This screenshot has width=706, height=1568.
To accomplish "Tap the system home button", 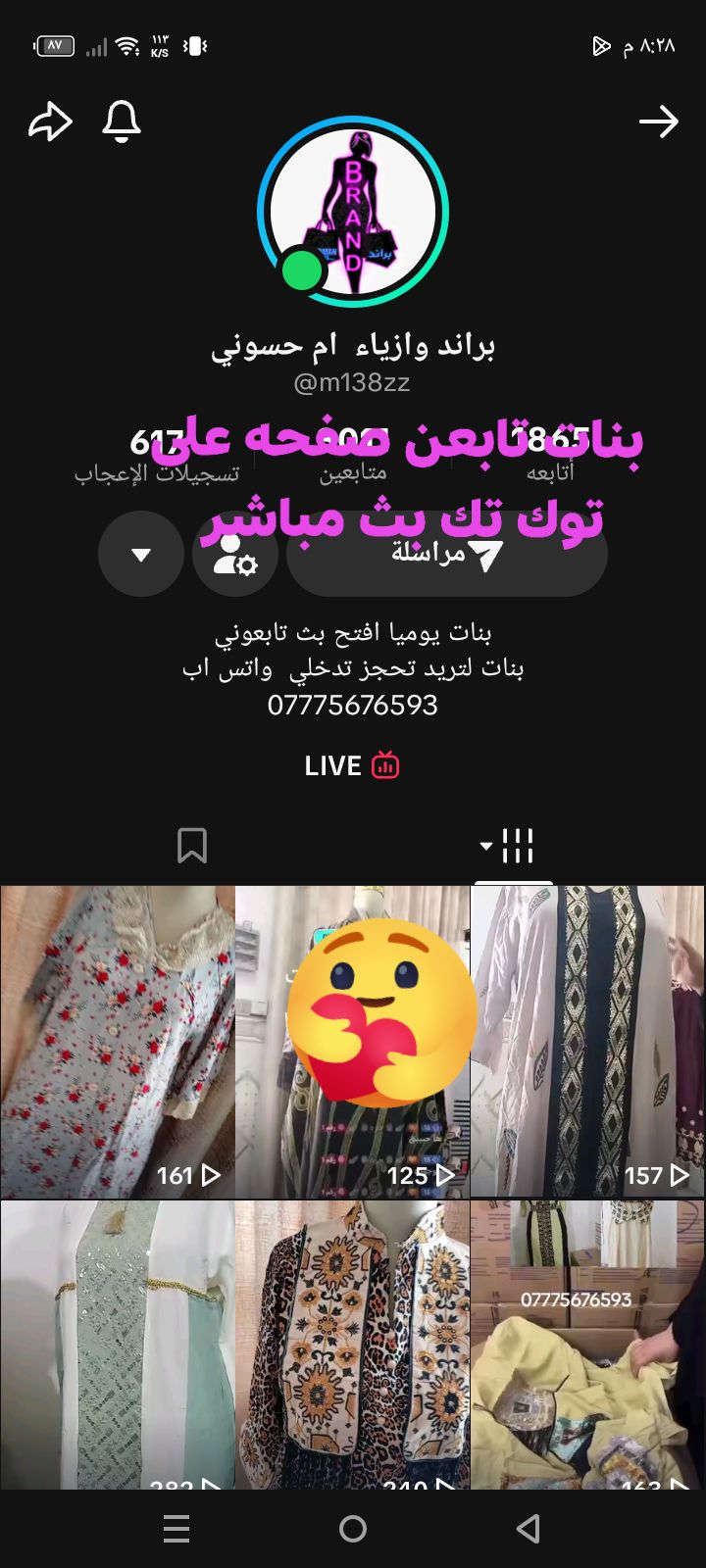I will [x=353, y=1528].
